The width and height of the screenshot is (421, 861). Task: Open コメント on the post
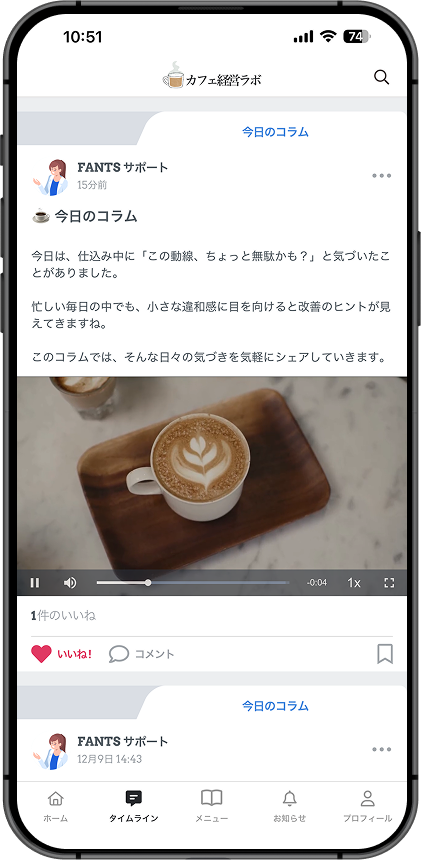142,654
